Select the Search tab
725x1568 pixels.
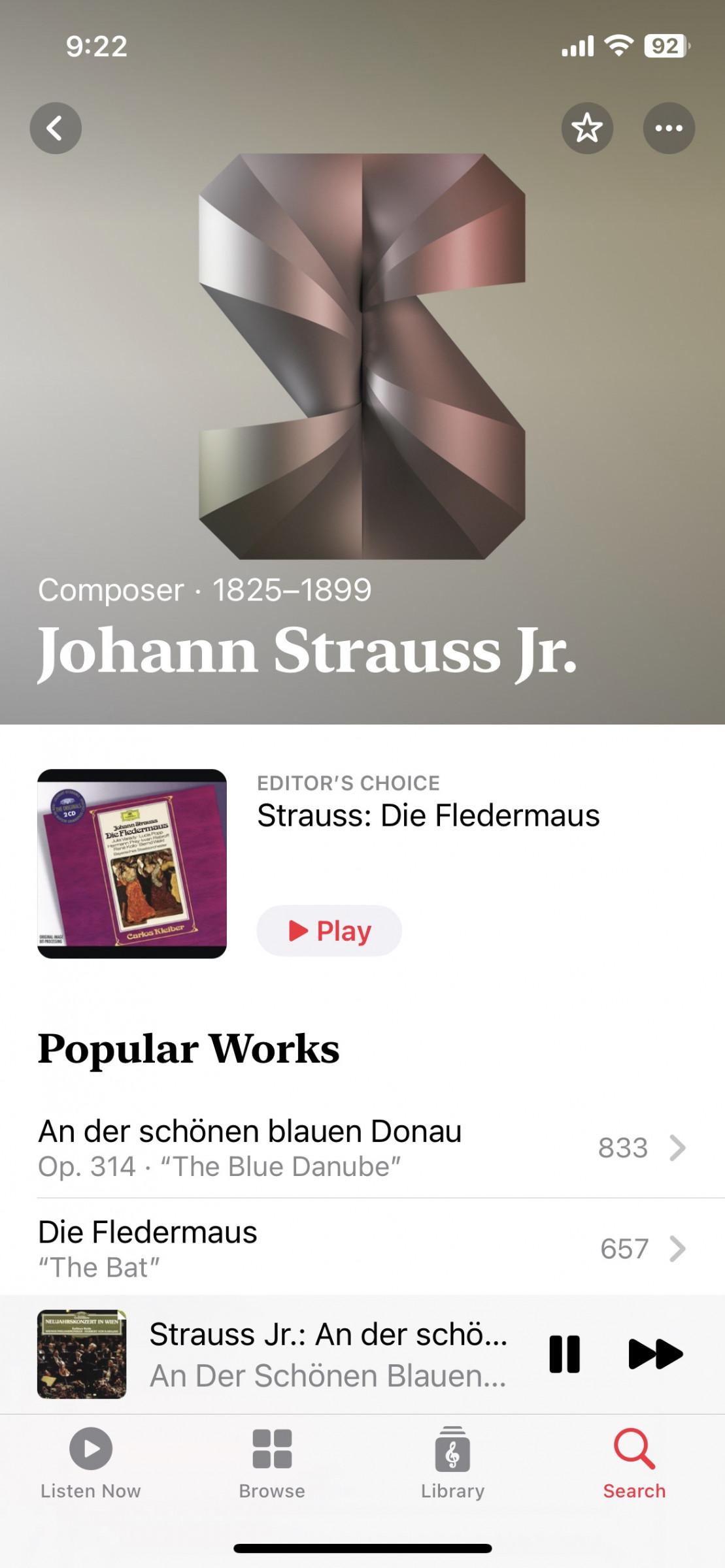634,1463
